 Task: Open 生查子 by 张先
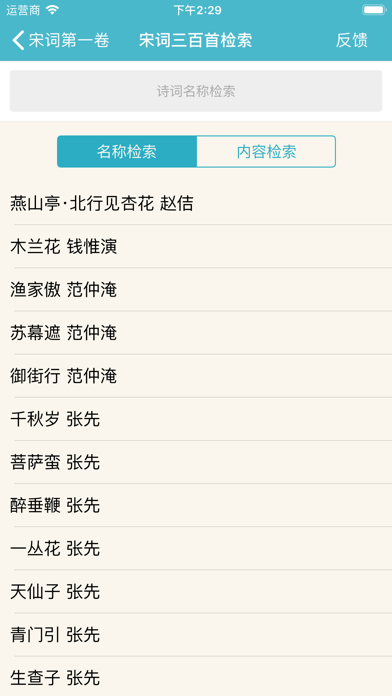(x=196, y=676)
